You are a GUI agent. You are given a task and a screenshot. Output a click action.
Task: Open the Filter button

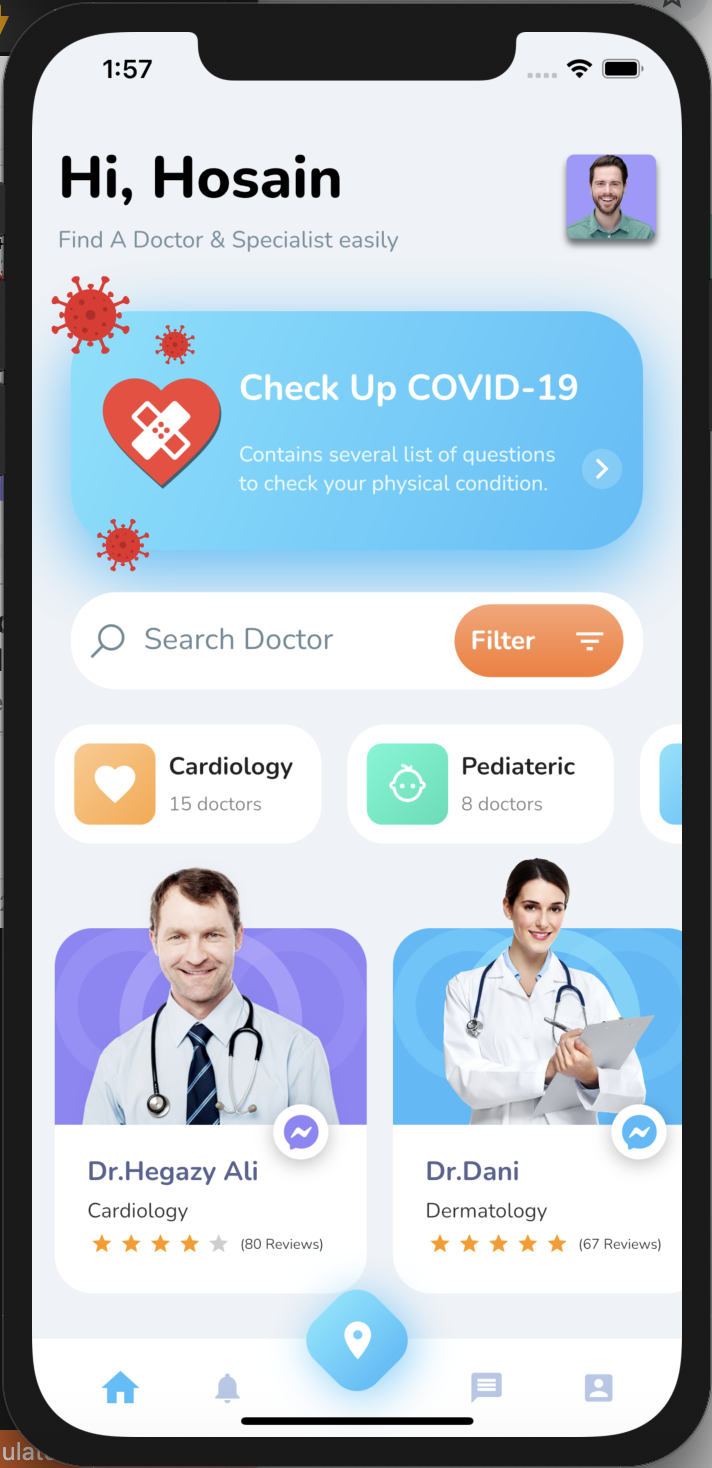click(538, 640)
